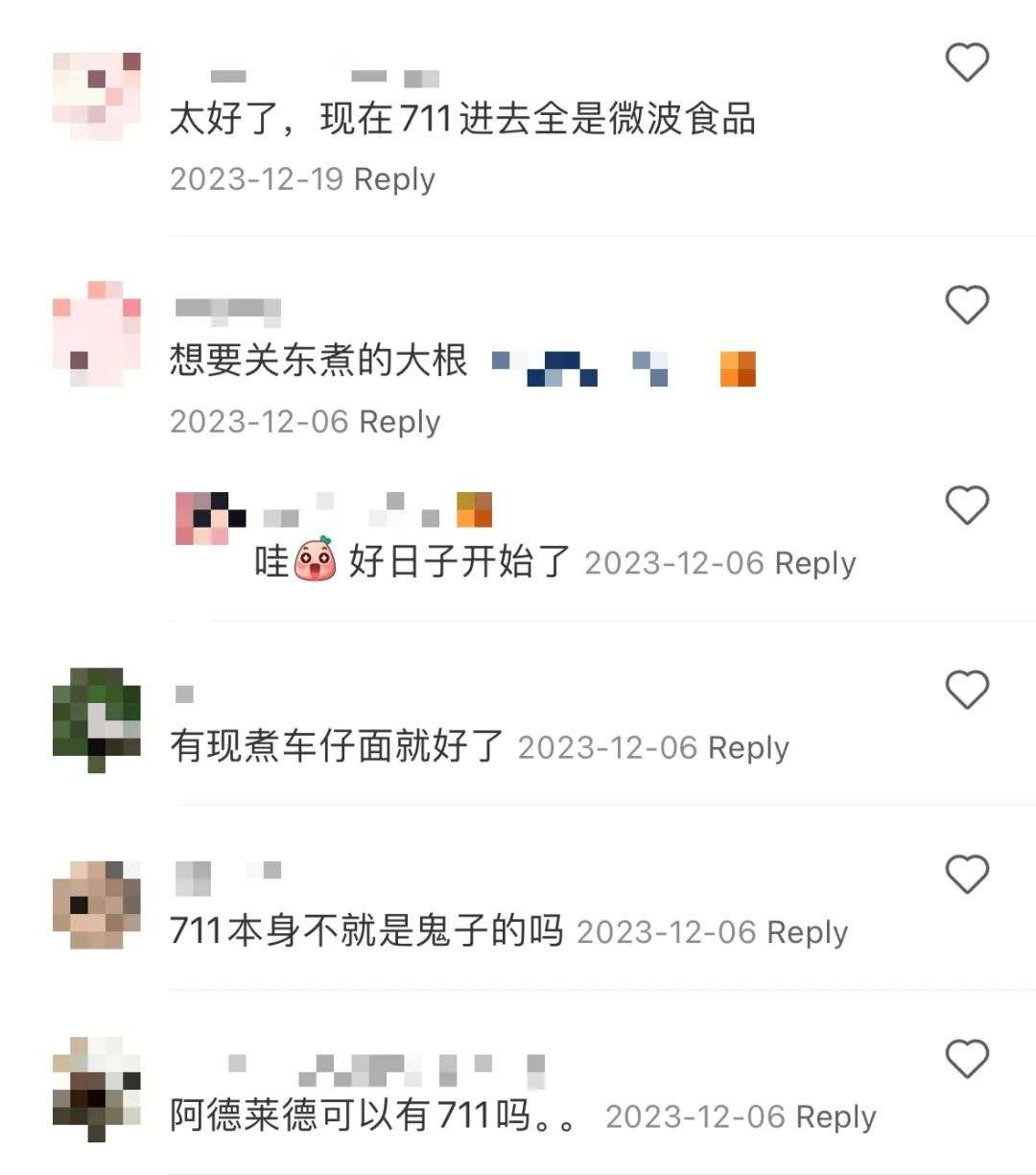
Task: Open avatar of the 阿德莱德 commenter
Action: [96, 1088]
